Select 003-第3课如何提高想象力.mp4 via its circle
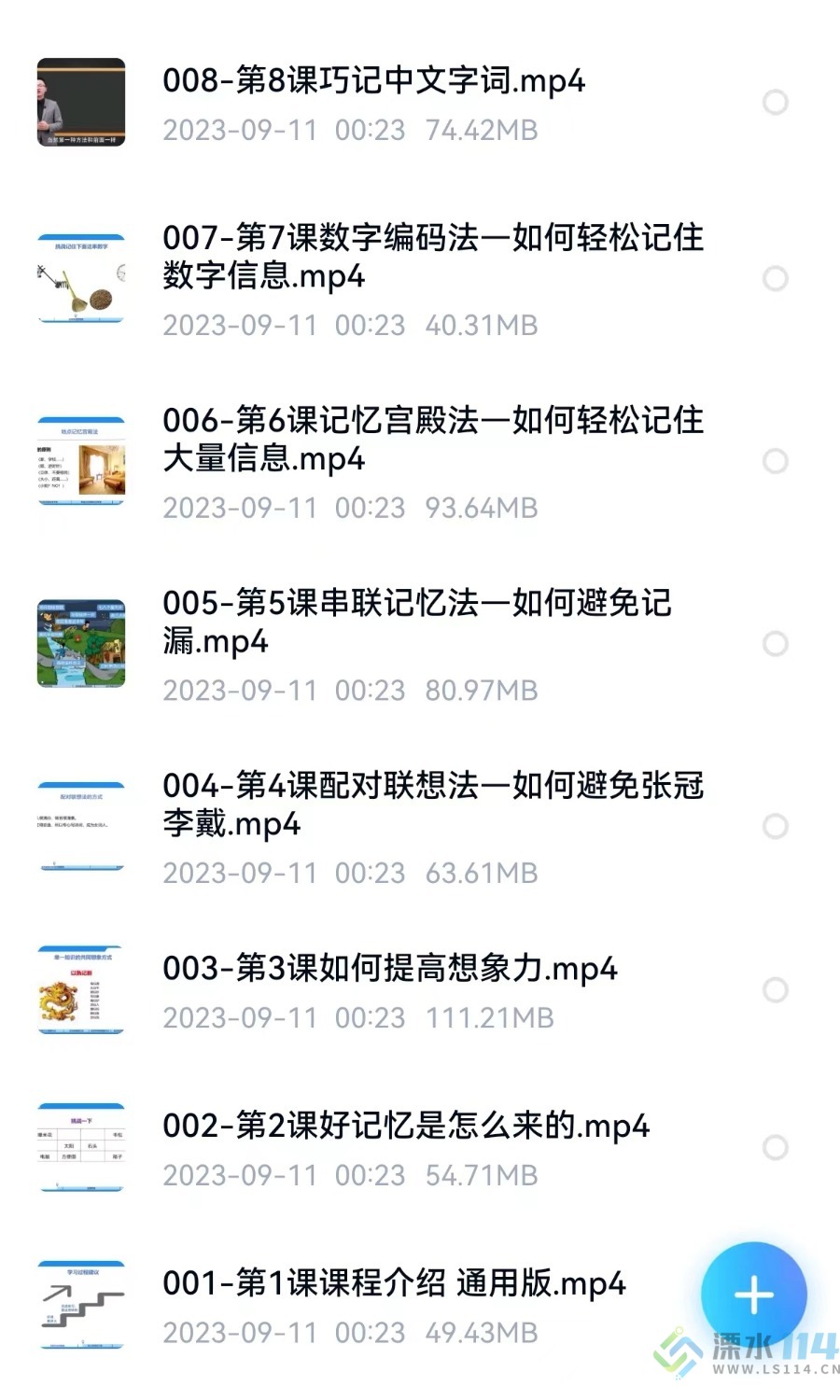 coord(775,989)
